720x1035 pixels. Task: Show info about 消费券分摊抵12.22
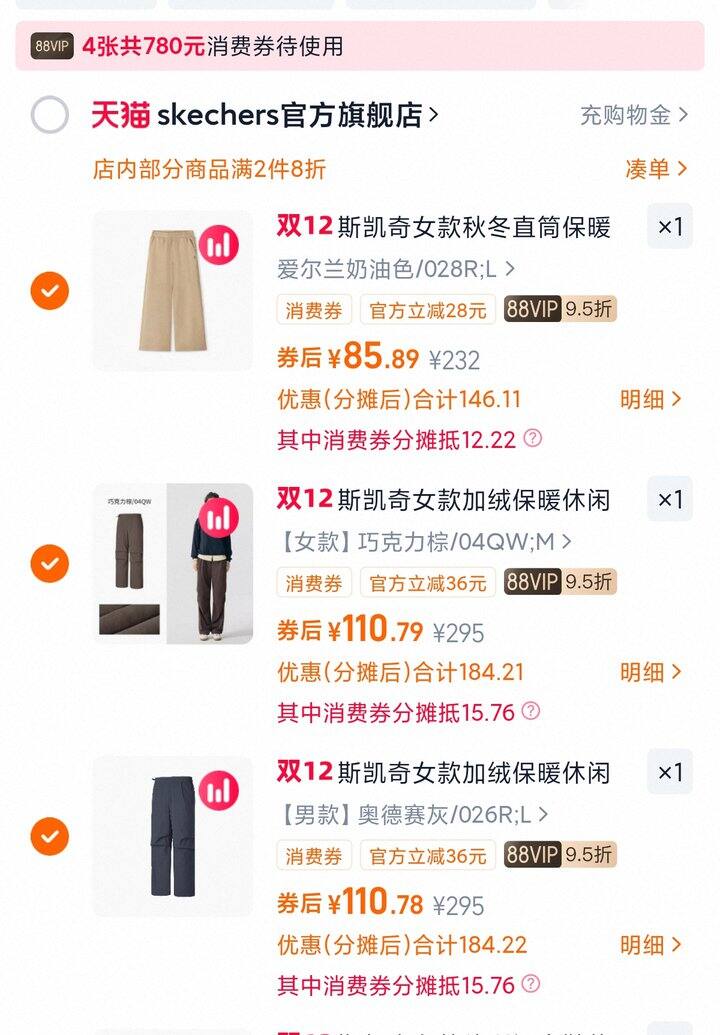point(533,438)
